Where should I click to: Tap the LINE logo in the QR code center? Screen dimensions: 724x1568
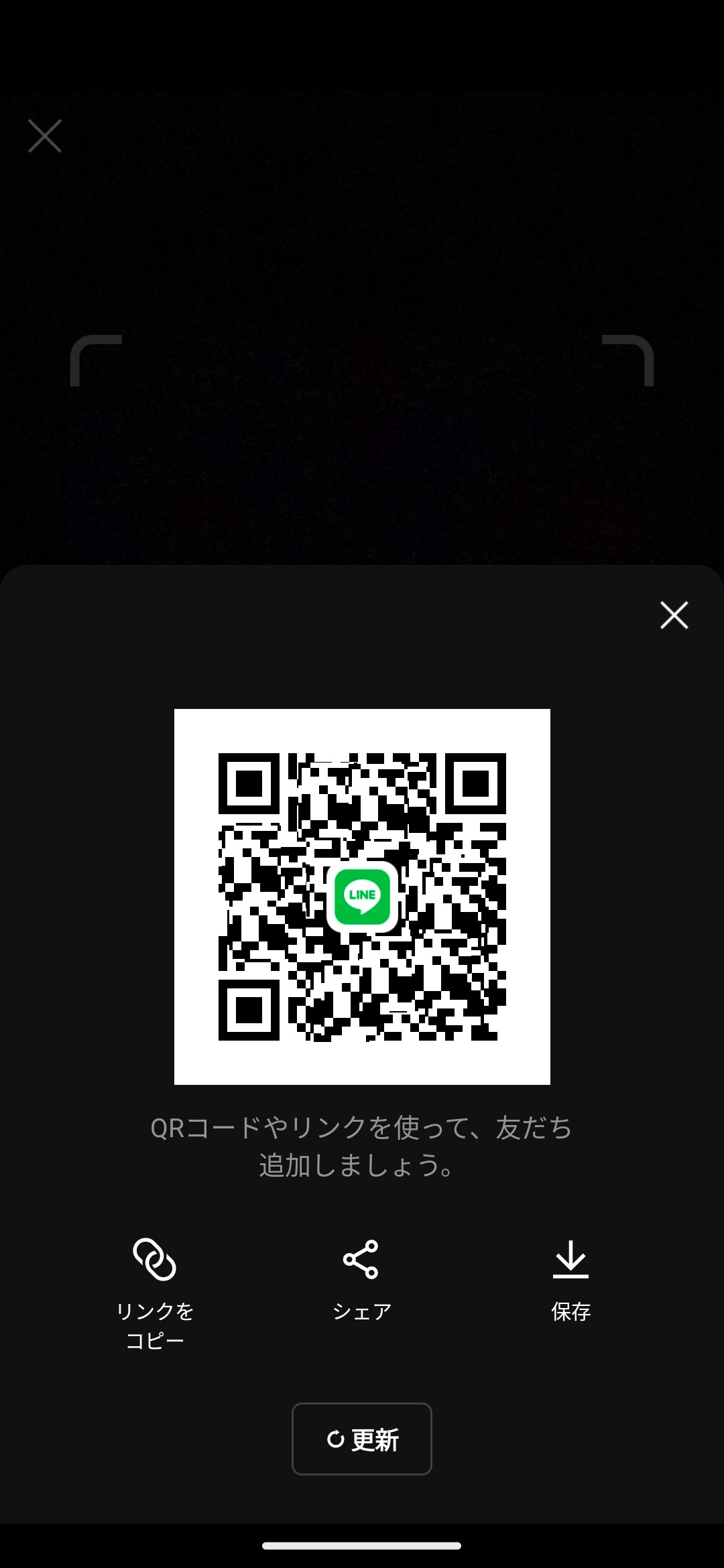361,897
